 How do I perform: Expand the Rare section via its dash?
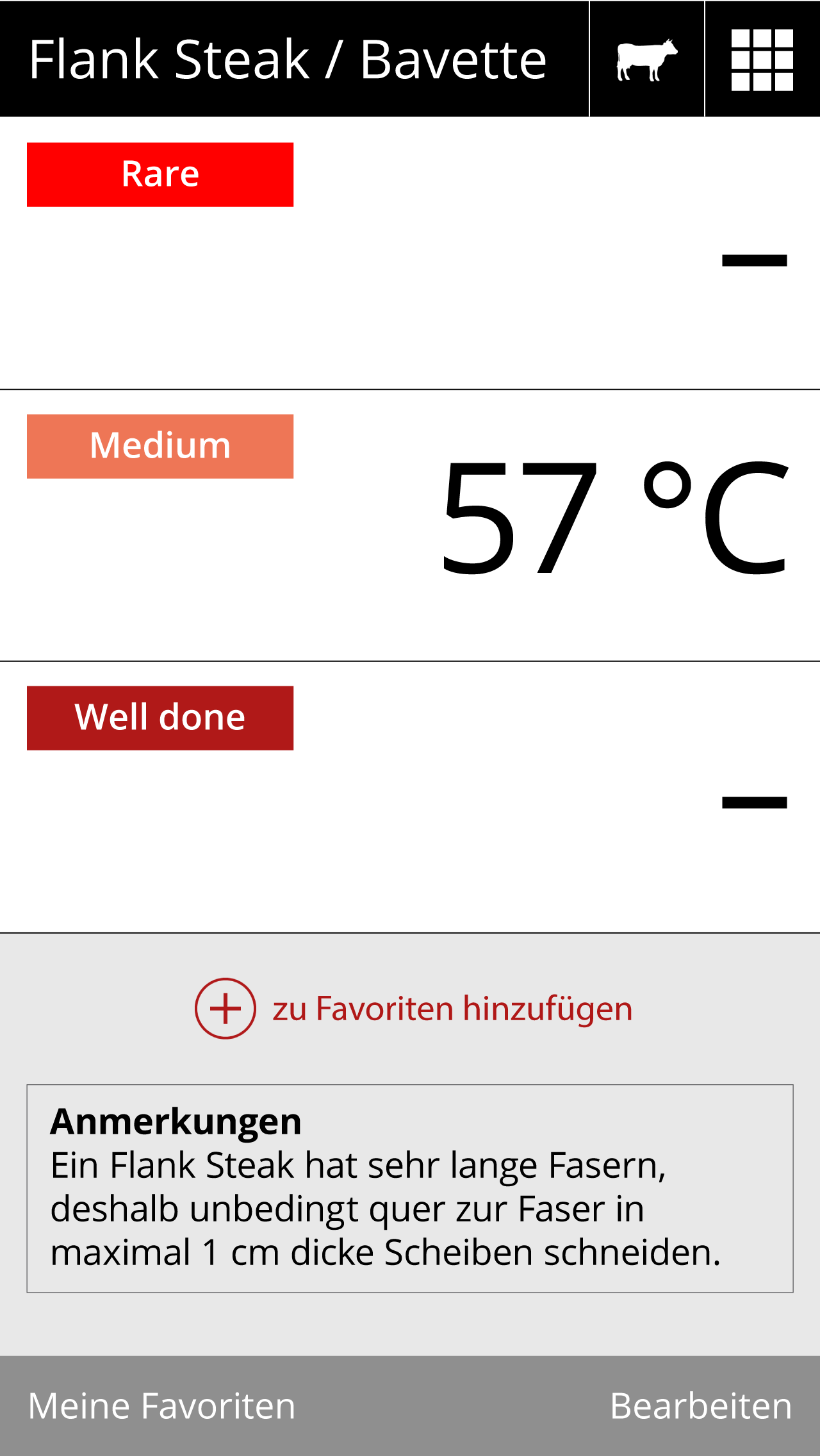point(754,259)
